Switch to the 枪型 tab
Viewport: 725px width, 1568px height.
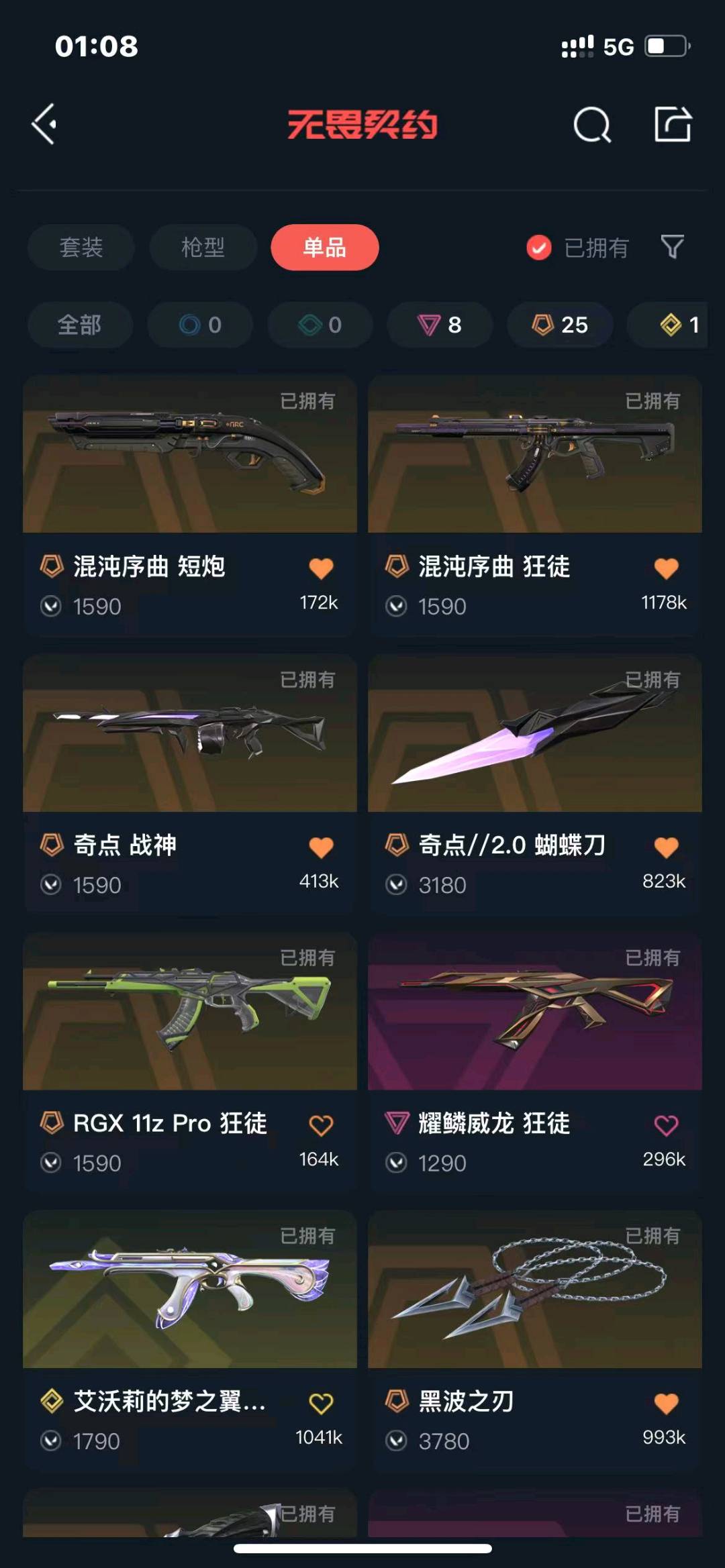203,248
